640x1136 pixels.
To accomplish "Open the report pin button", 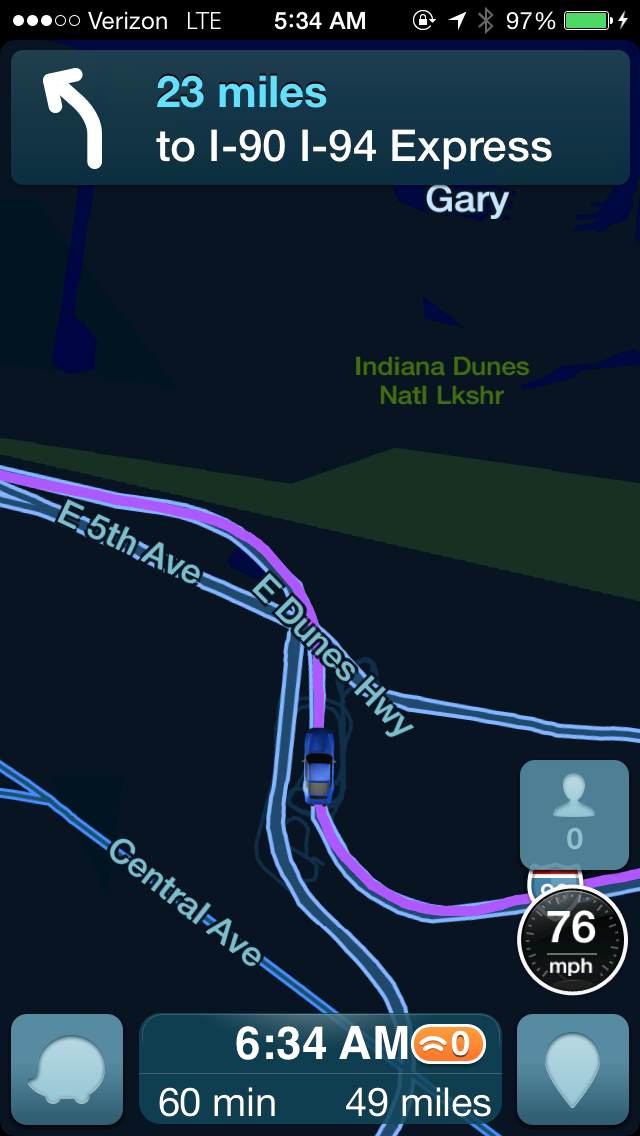I will coord(573,1069).
